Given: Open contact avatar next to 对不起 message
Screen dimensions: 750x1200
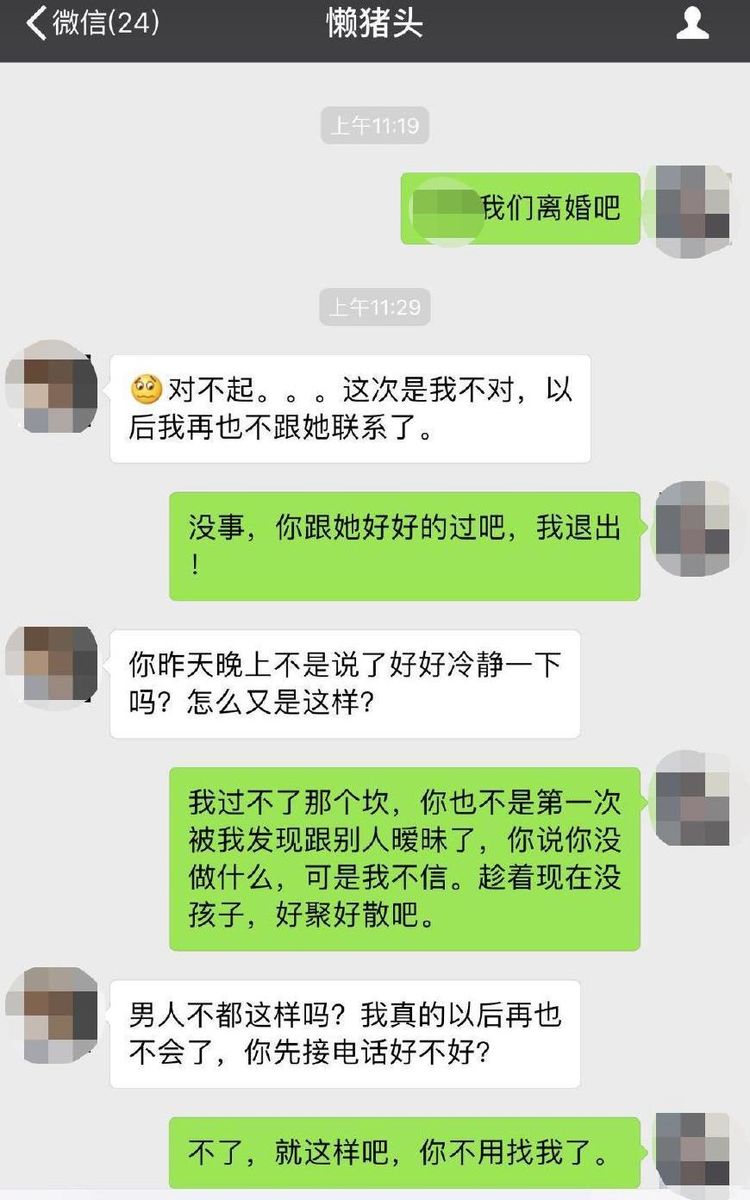Looking at the screenshot, I should tap(52, 392).
